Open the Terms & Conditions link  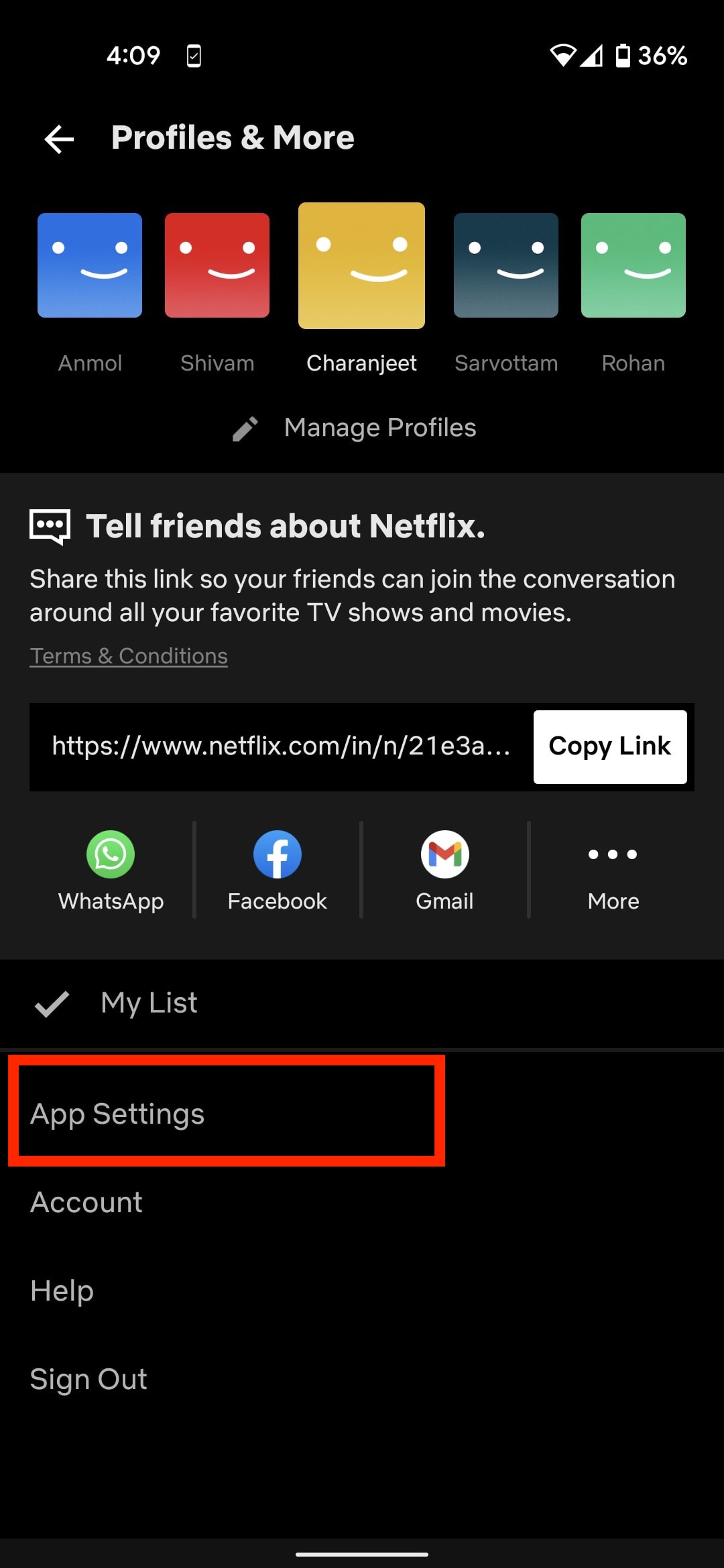129,656
